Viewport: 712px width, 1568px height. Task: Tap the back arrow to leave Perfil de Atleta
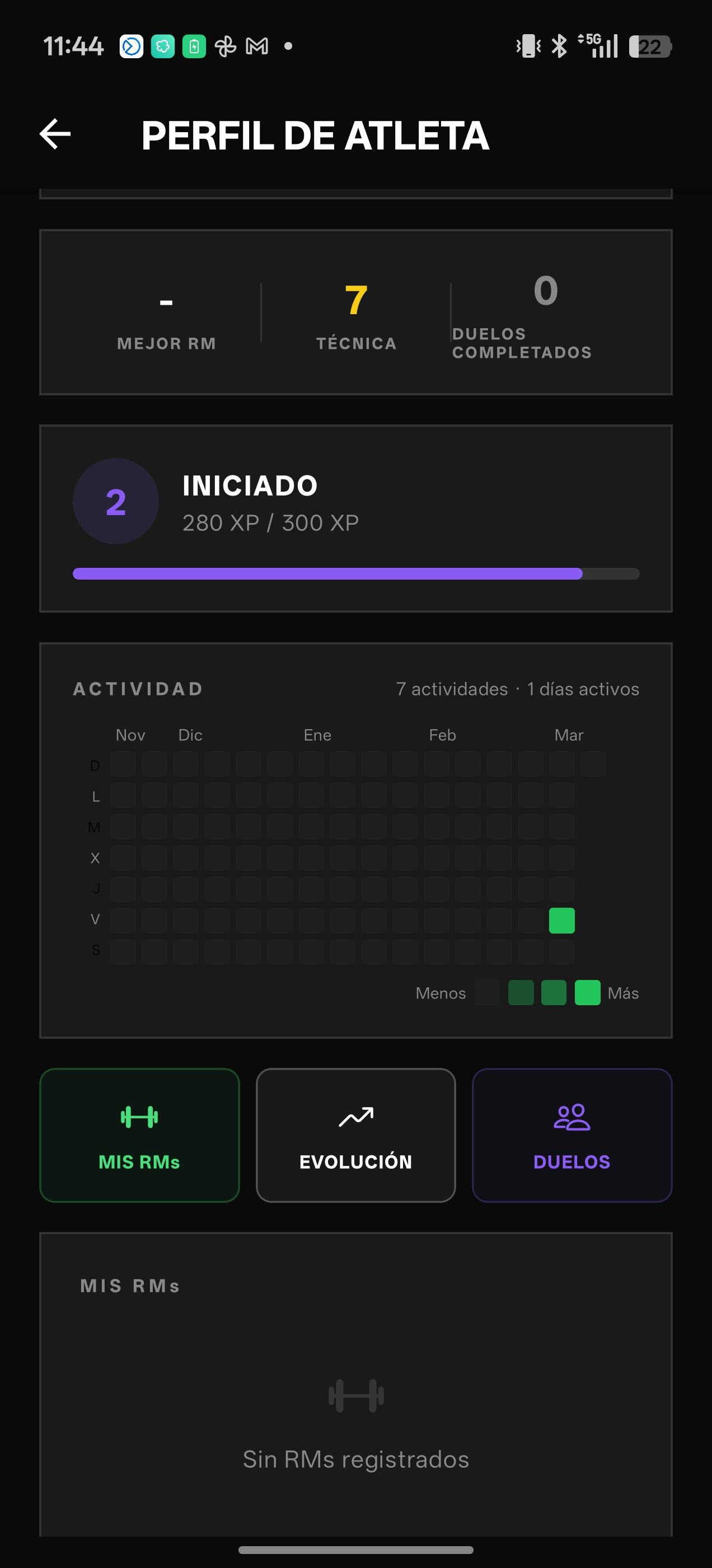click(x=55, y=135)
